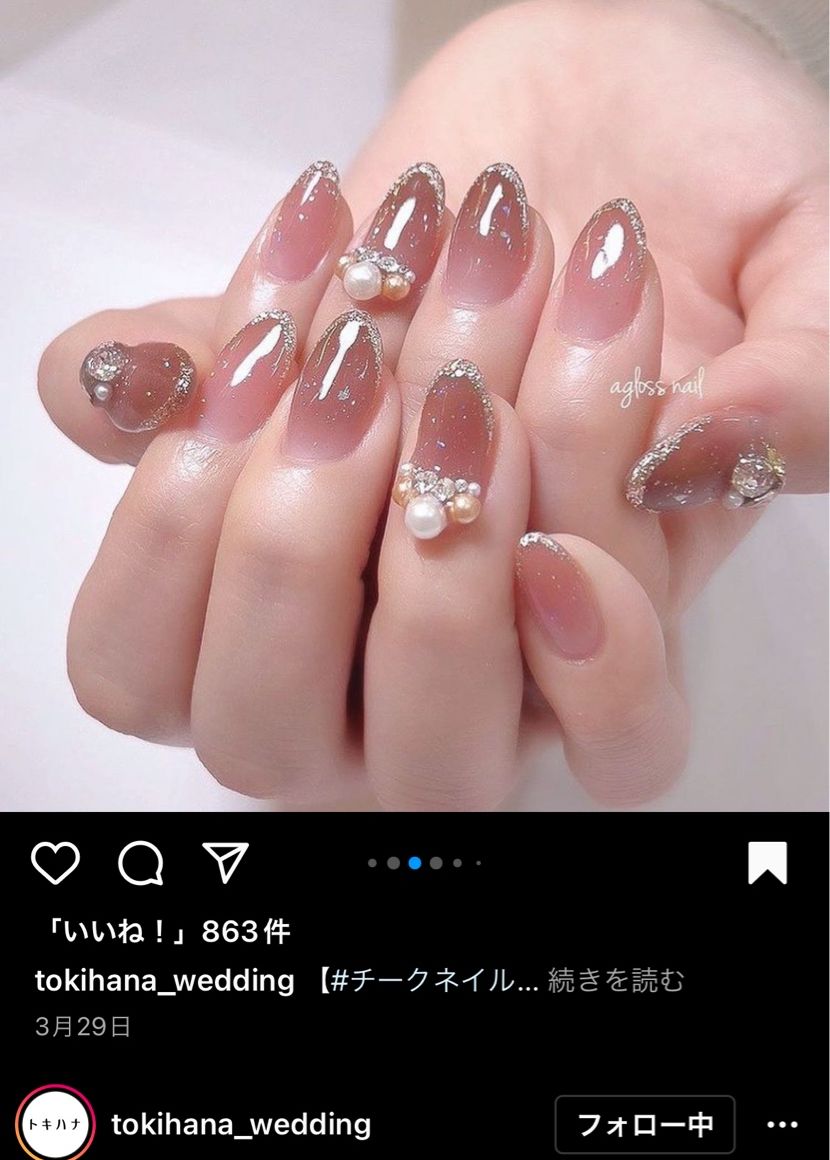The height and width of the screenshot is (1160, 830).
Task: Open tokihana_wedding profile from caption username
Action: (x=164, y=981)
